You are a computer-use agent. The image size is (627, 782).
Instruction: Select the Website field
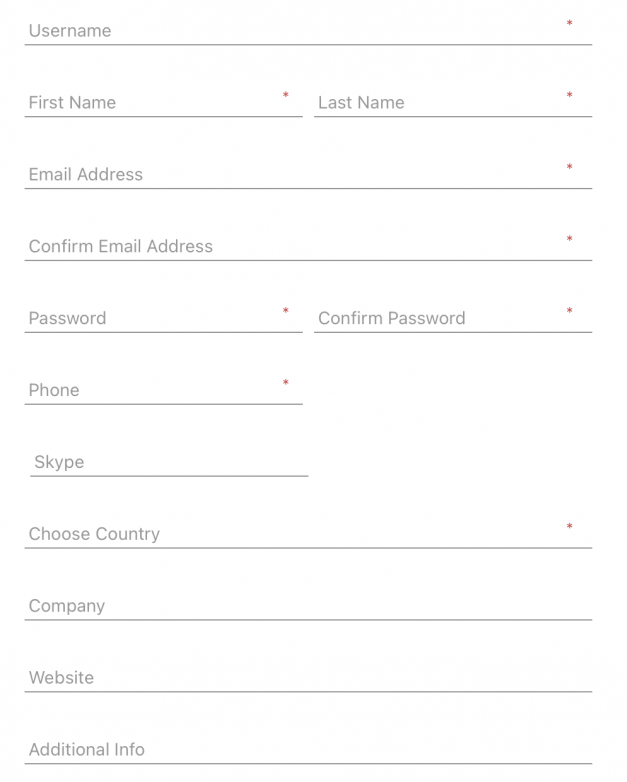308,677
